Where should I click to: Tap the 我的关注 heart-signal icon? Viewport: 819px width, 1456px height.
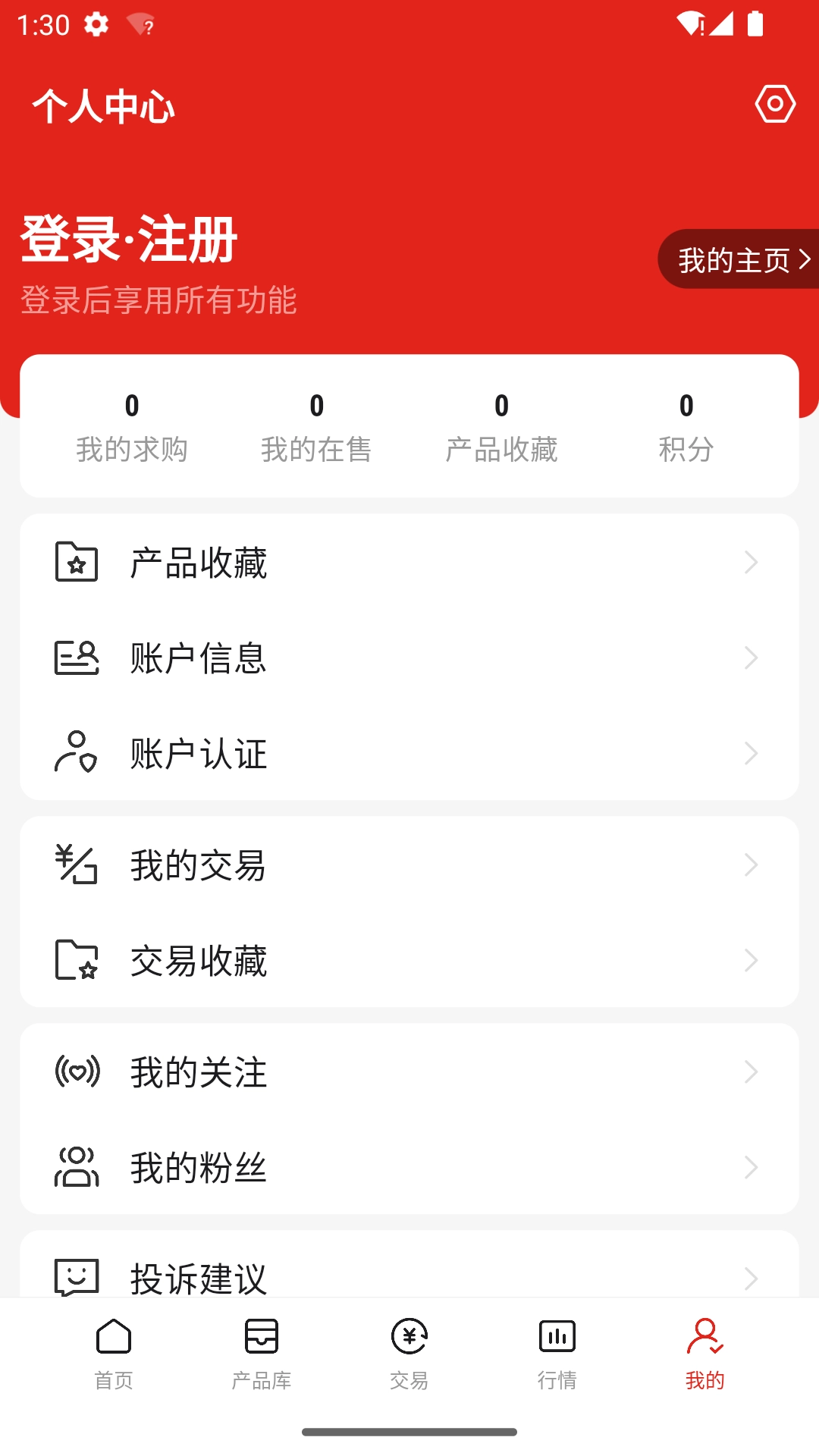point(77,1071)
